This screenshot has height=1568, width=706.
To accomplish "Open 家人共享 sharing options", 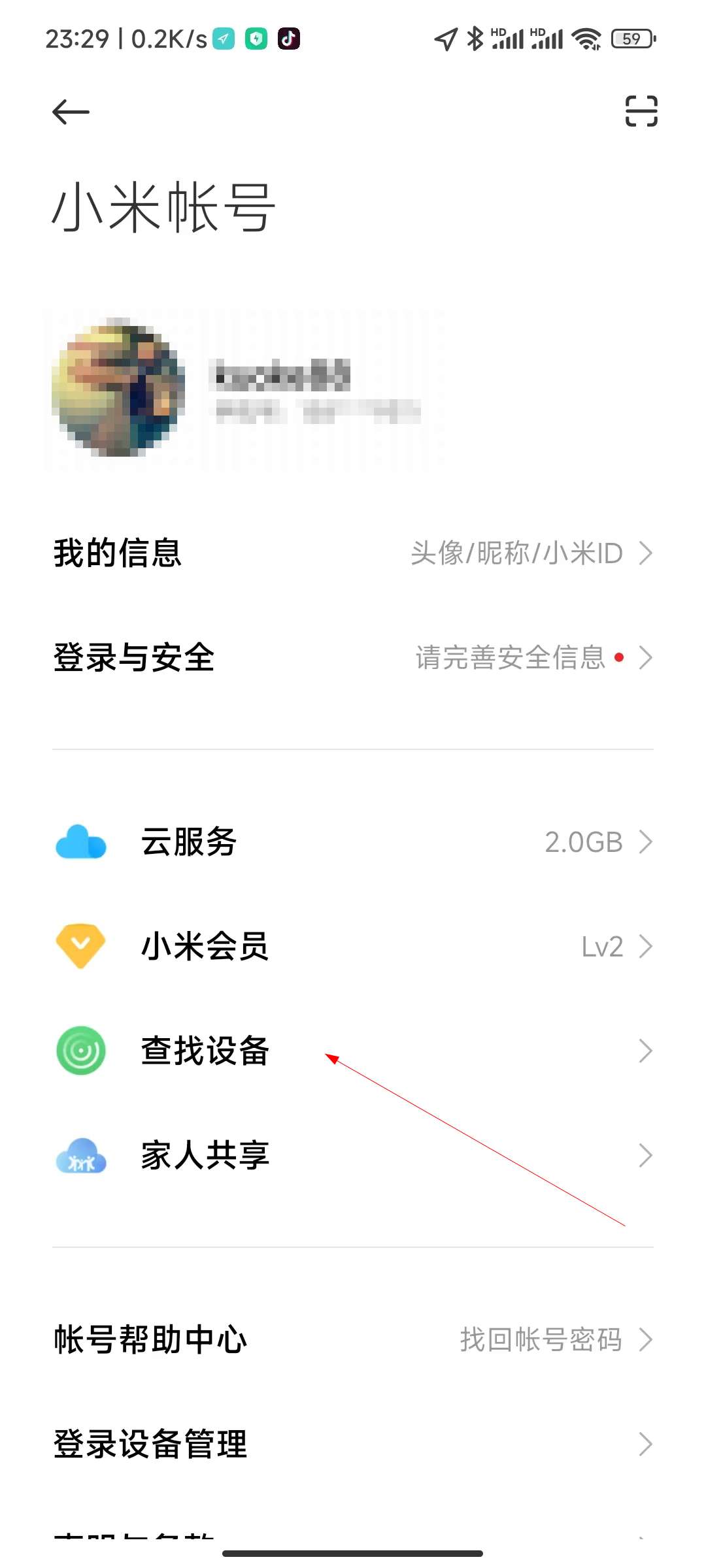I will tap(353, 1155).
